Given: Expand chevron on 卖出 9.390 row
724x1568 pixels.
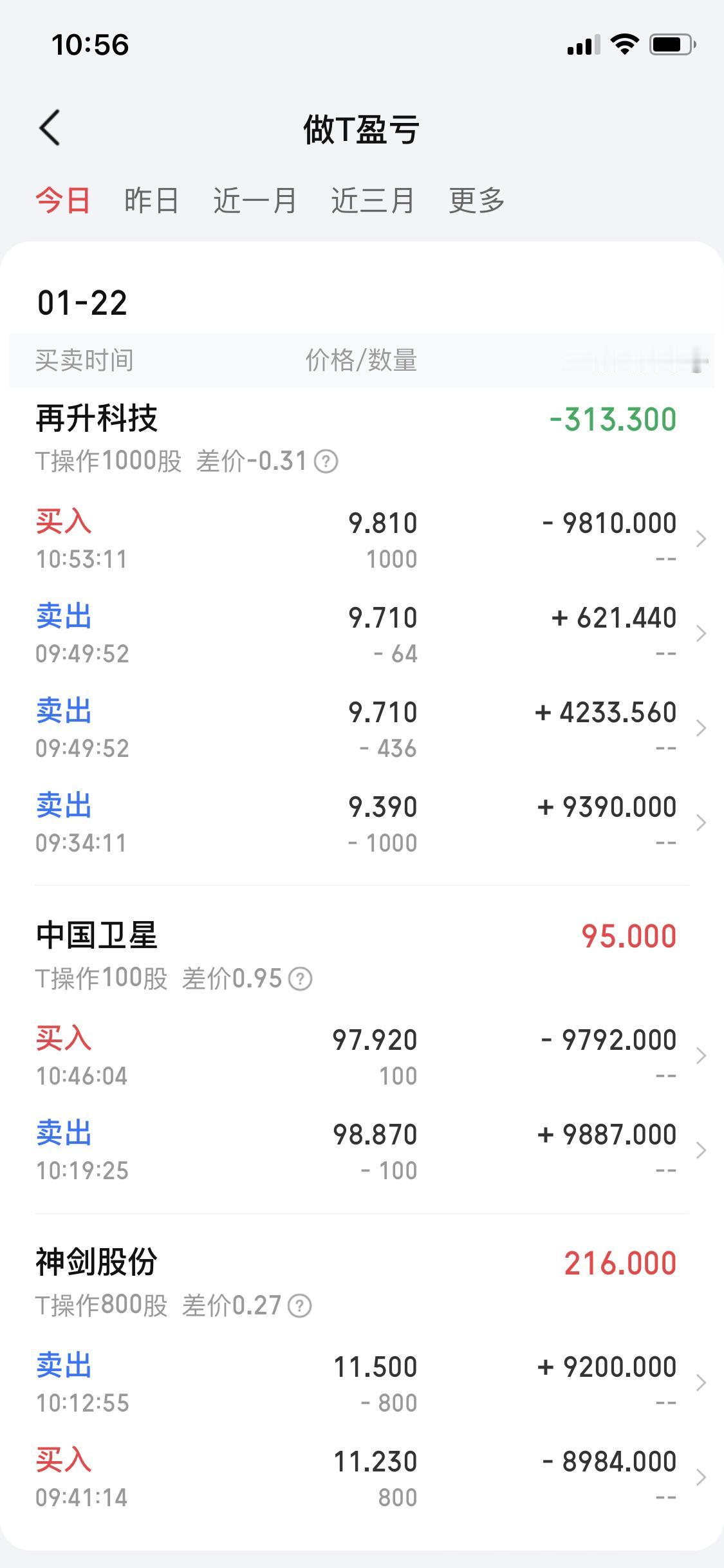Looking at the screenshot, I should pyautogui.click(x=701, y=823).
